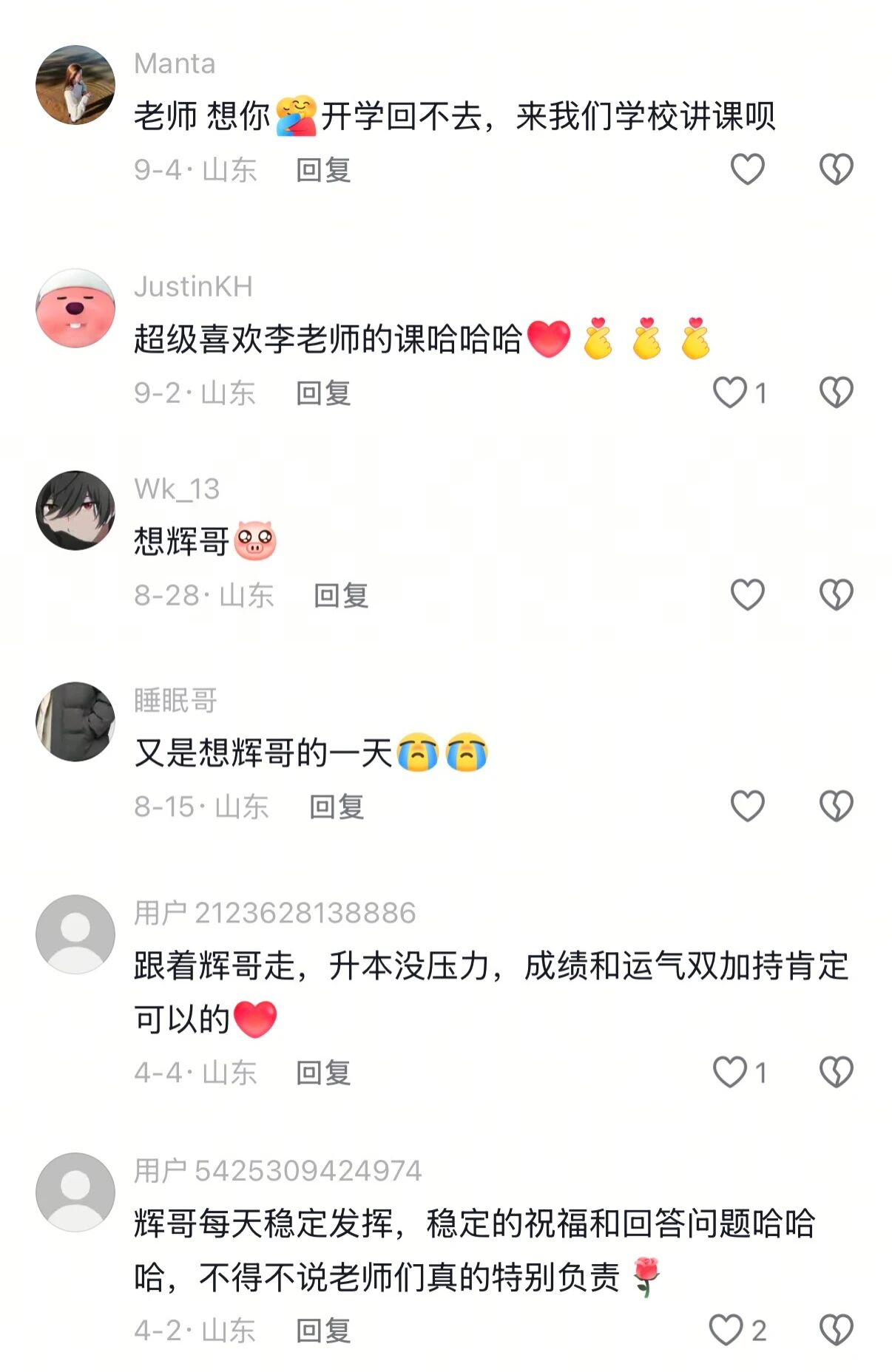The image size is (892, 1372).
Task: Open 睡眠哥's profile avatar
Action: (x=75, y=721)
